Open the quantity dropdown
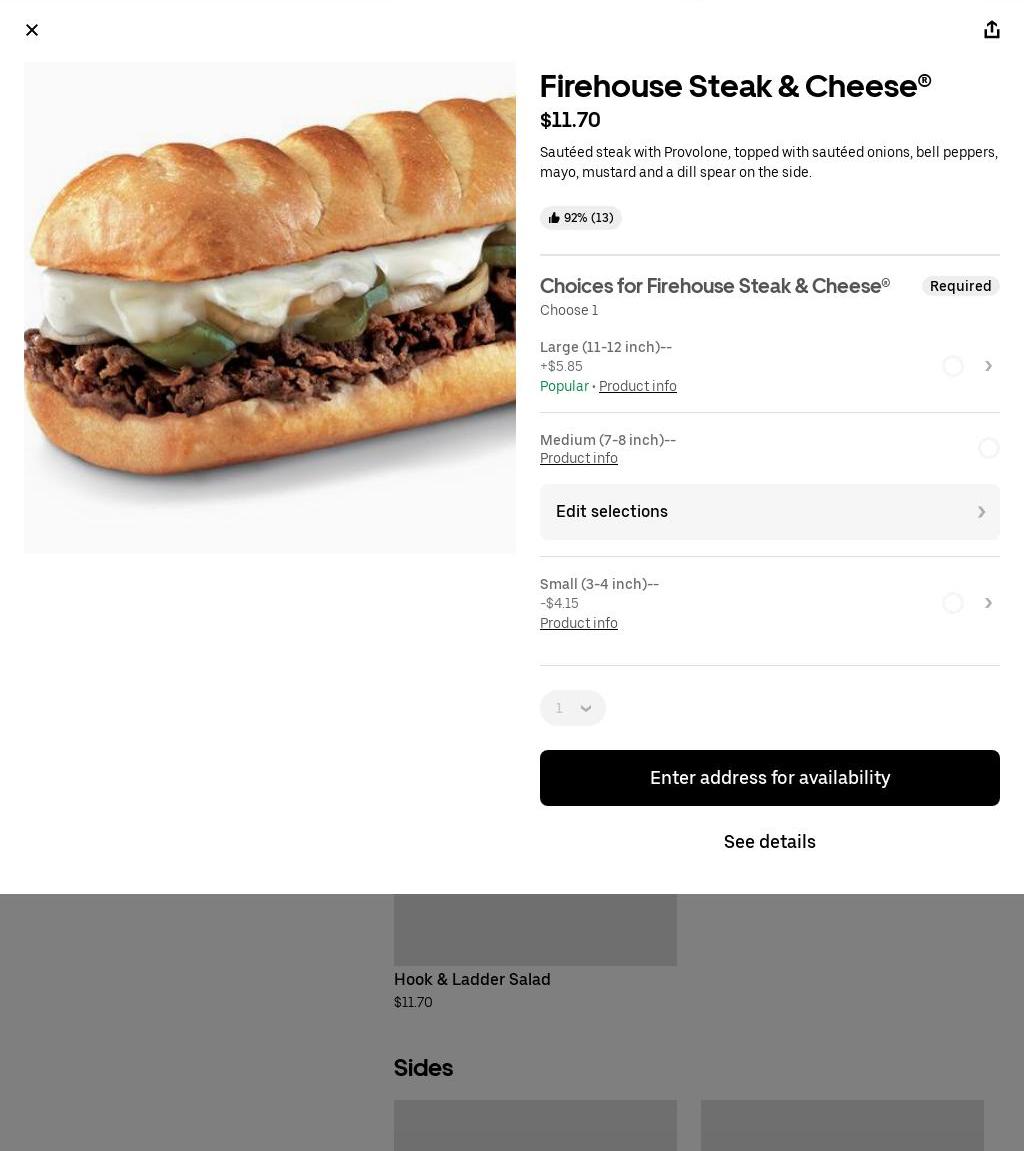Image resolution: width=1024 pixels, height=1151 pixels. 573,708
